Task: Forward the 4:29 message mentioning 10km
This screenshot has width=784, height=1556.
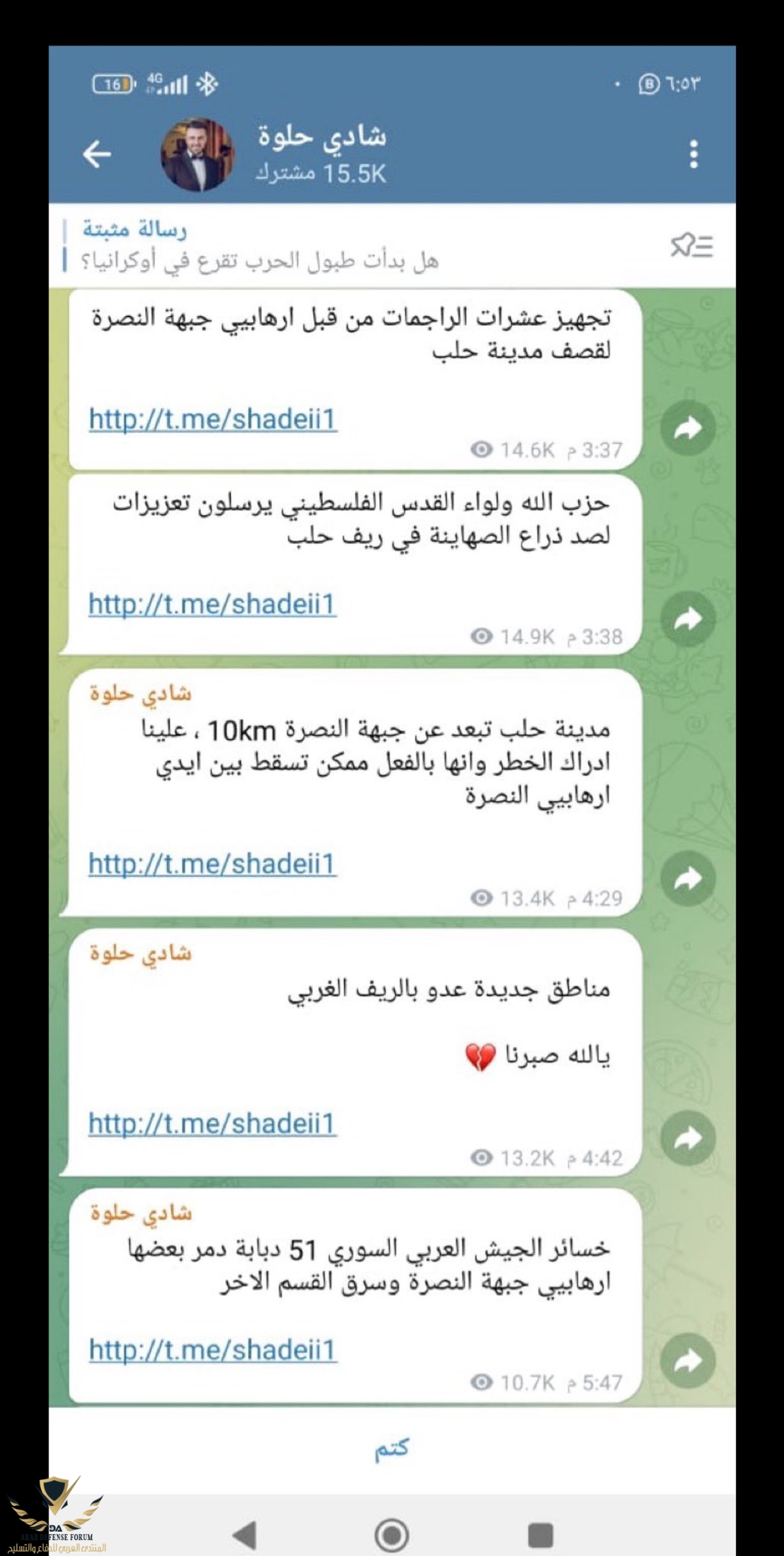Action: (688, 878)
